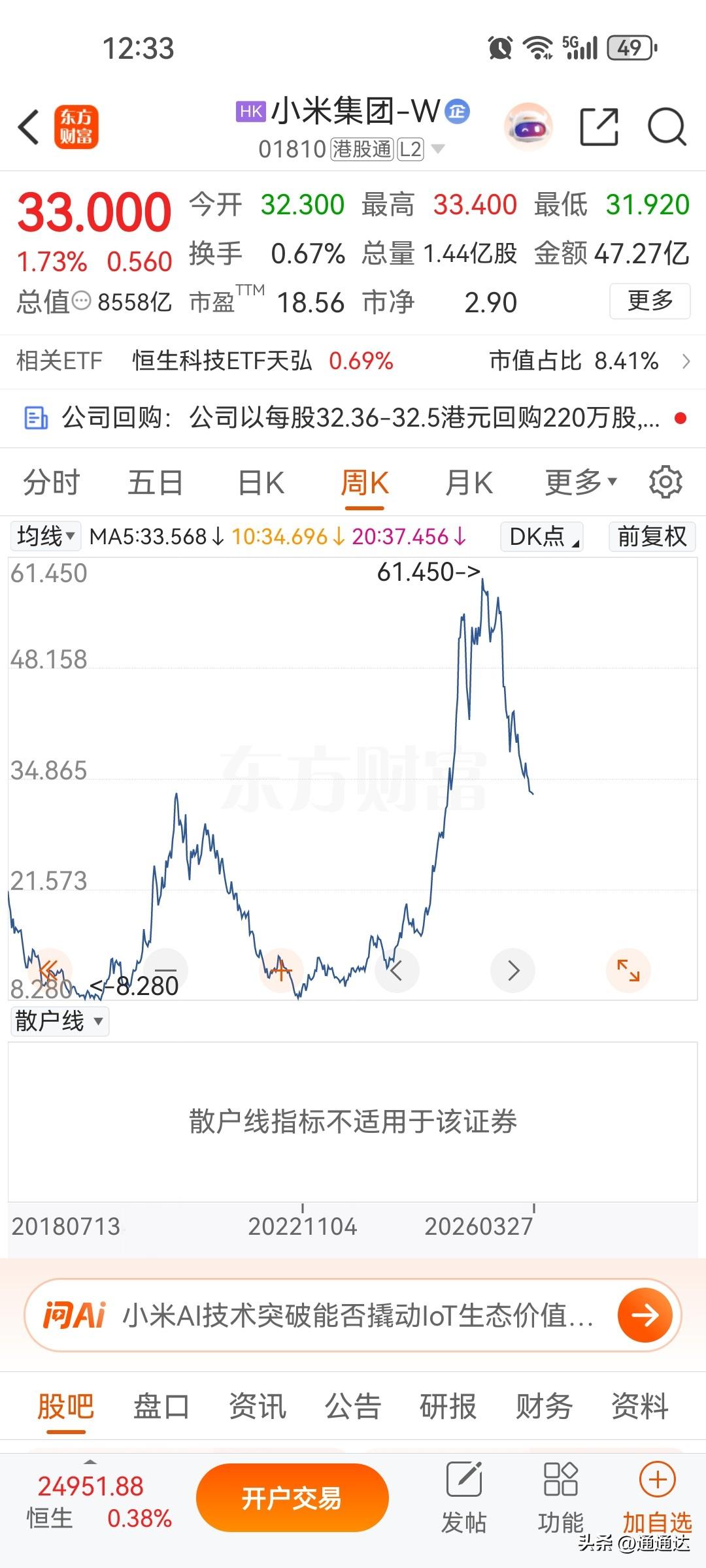Tap the 发帖 post icon
This screenshot has width=706, height=1568.
465,1499
